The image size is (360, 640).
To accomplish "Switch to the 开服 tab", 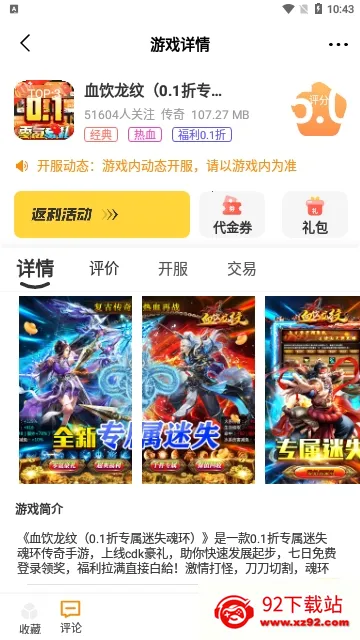I will (x=173, y=269).
